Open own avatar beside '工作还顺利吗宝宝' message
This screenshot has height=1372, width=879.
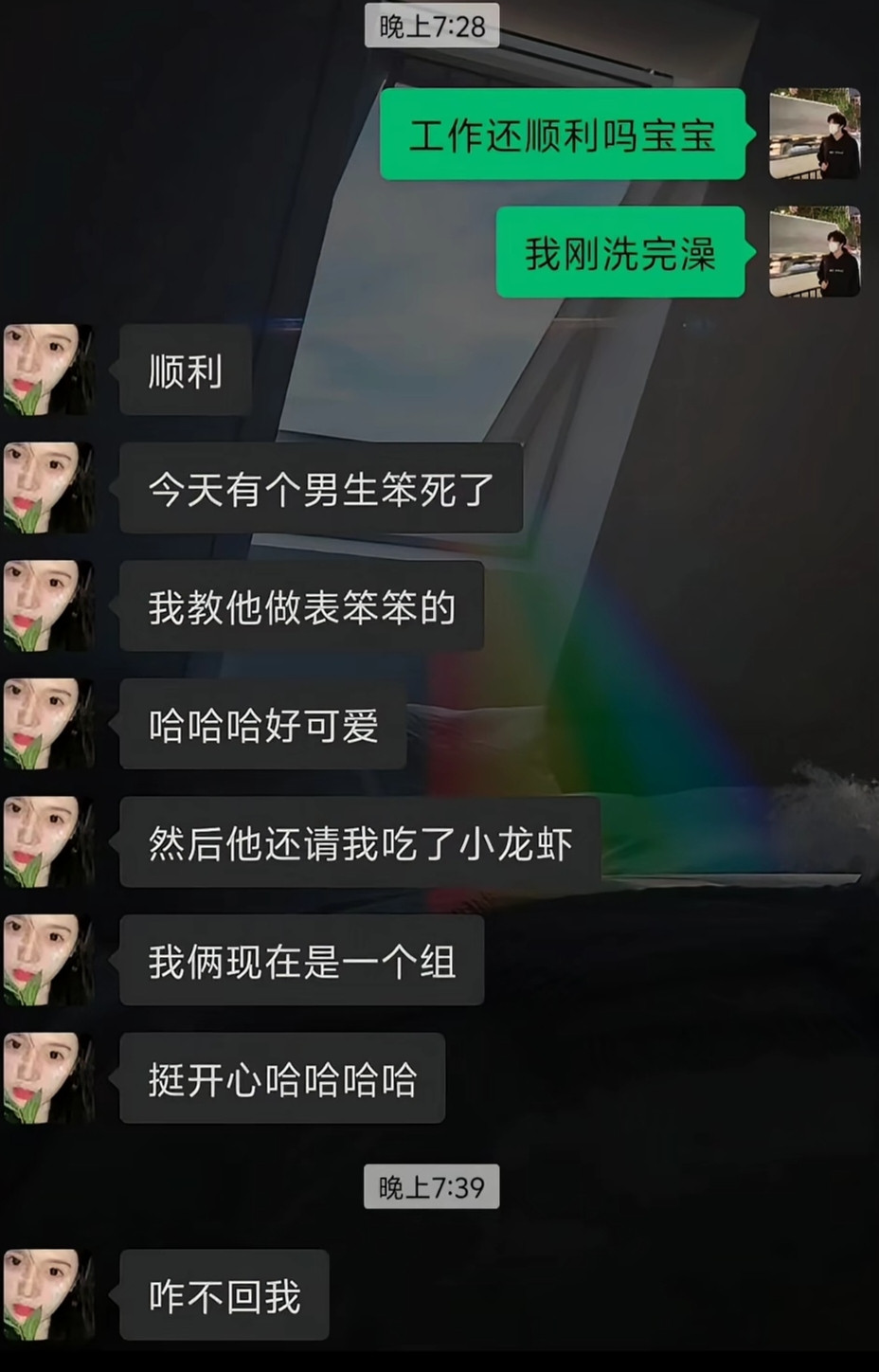[816, 135]
